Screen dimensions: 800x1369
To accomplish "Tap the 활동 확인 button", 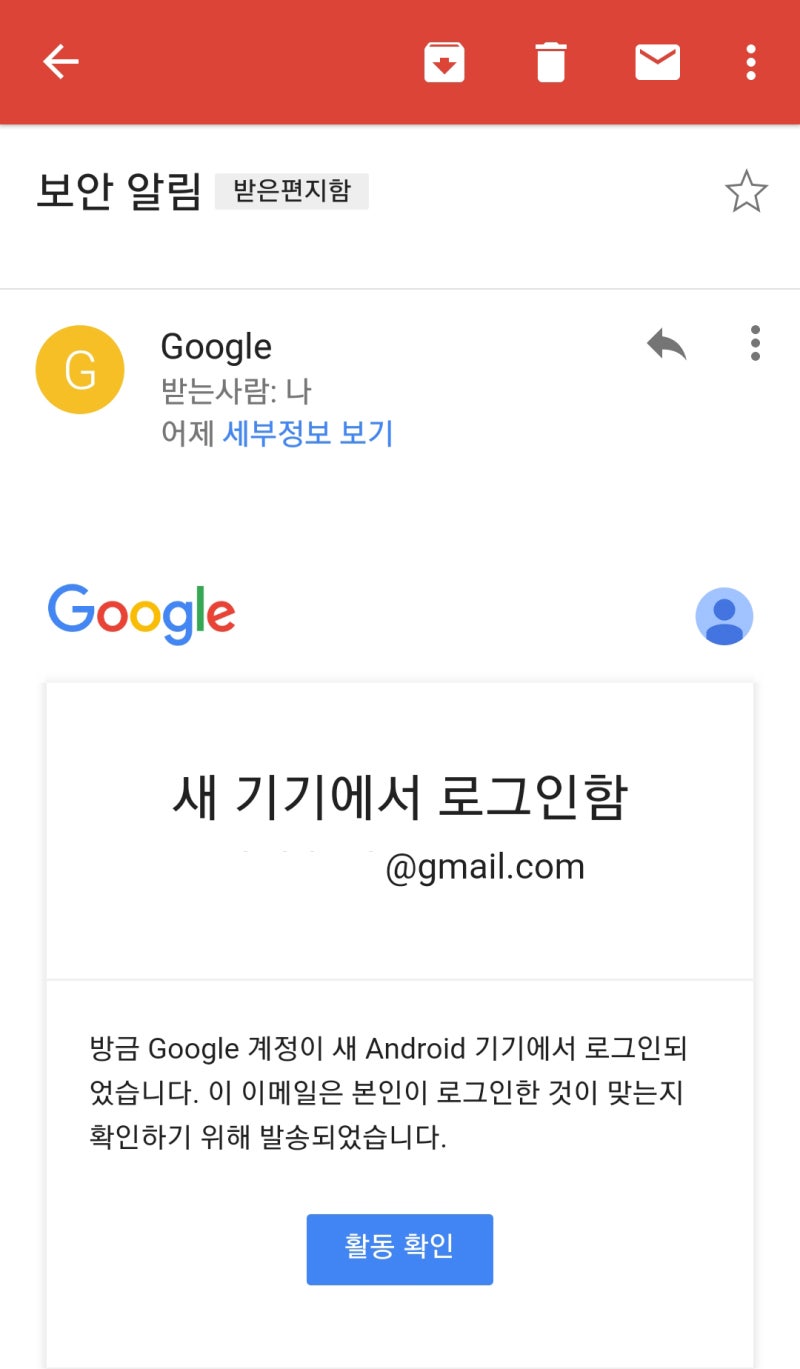I will click(x=400, y=1249).
